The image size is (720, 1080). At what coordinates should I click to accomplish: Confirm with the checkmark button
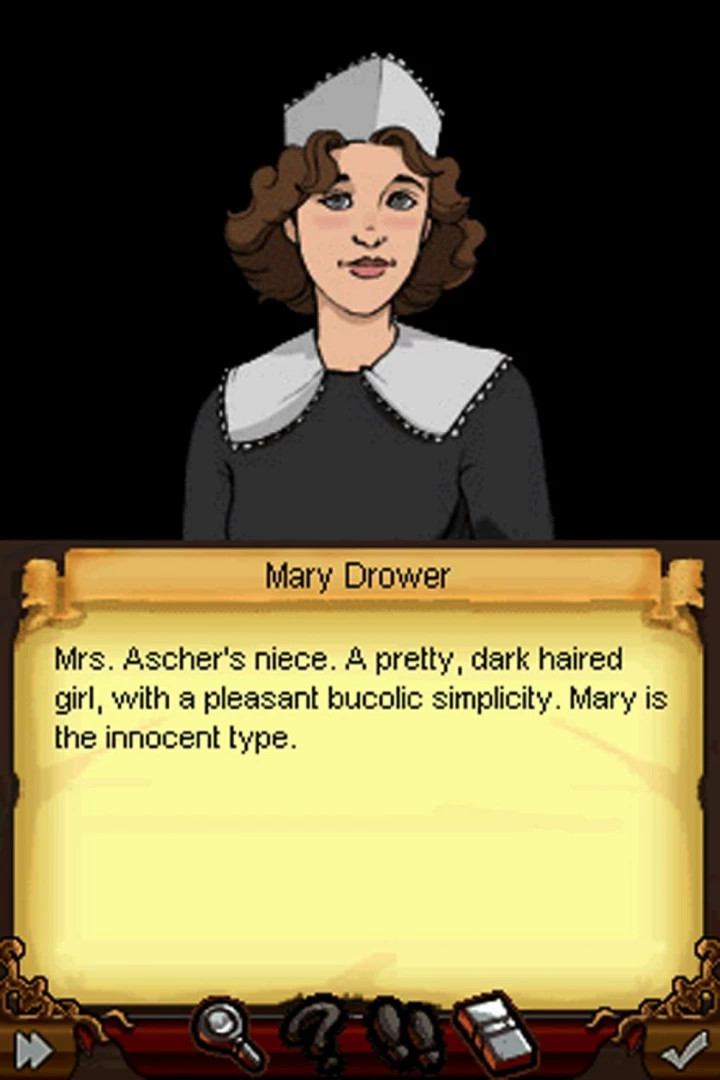686,1049
